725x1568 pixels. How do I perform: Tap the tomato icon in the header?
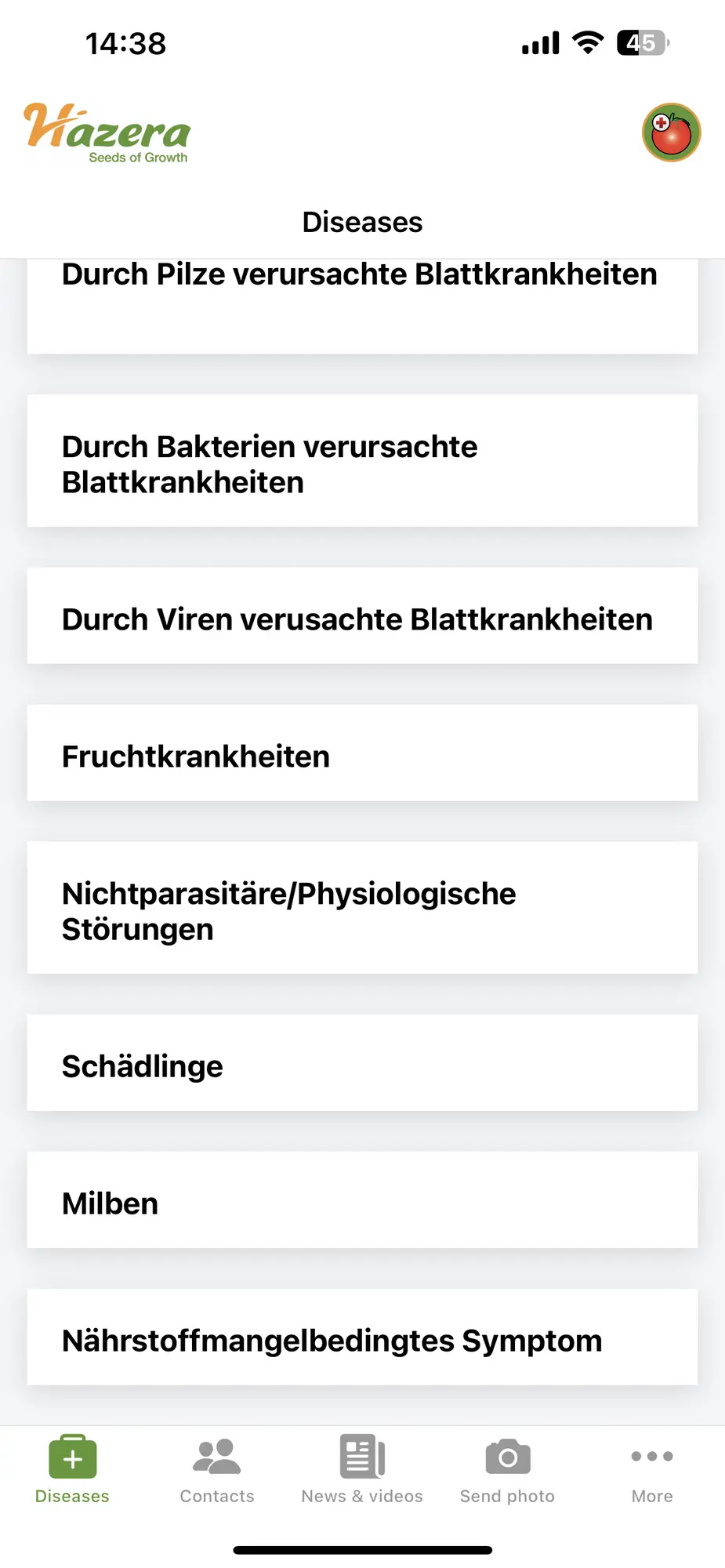(672, 132)
